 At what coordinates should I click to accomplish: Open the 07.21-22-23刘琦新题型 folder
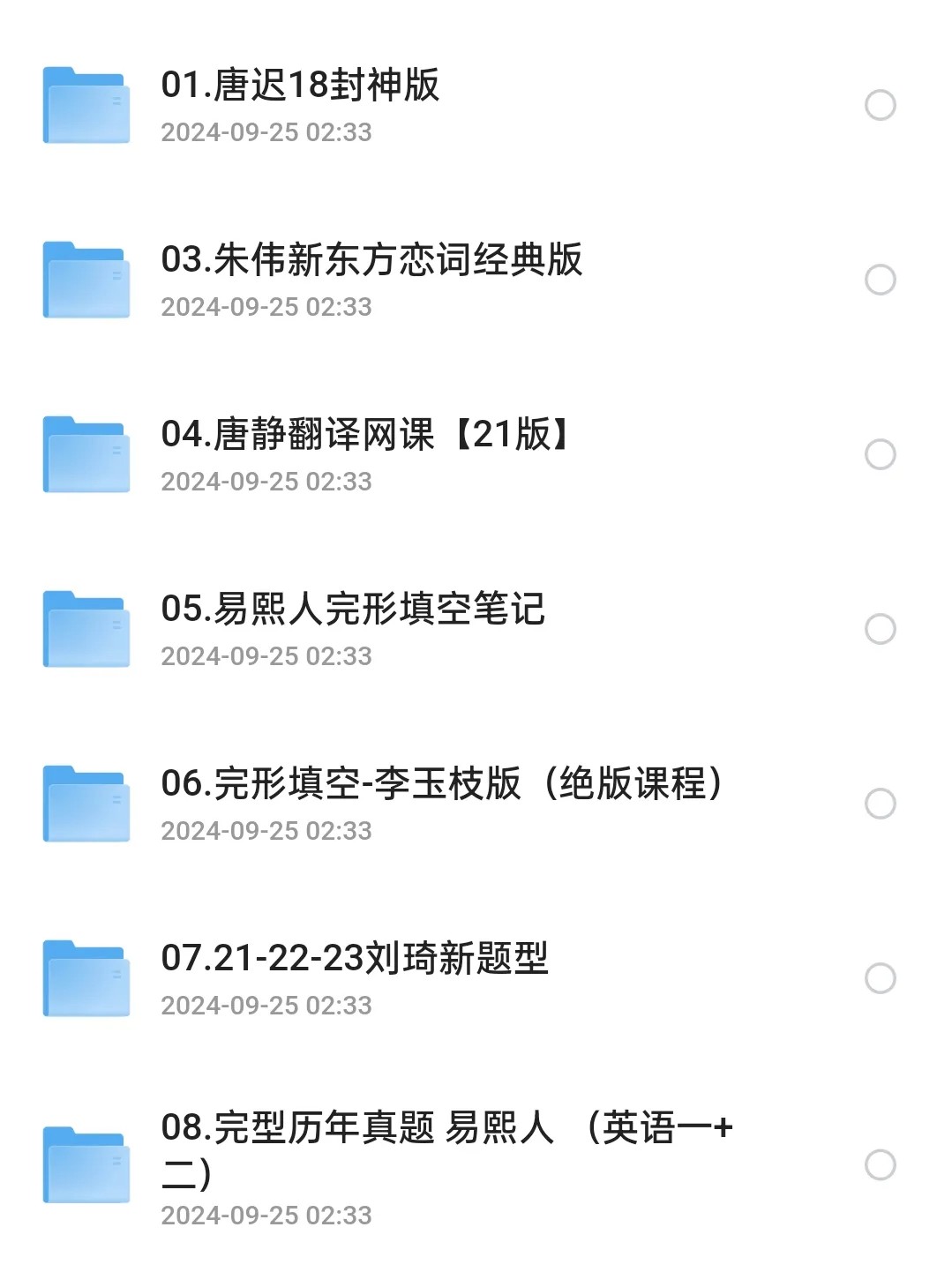coord(353,961)
